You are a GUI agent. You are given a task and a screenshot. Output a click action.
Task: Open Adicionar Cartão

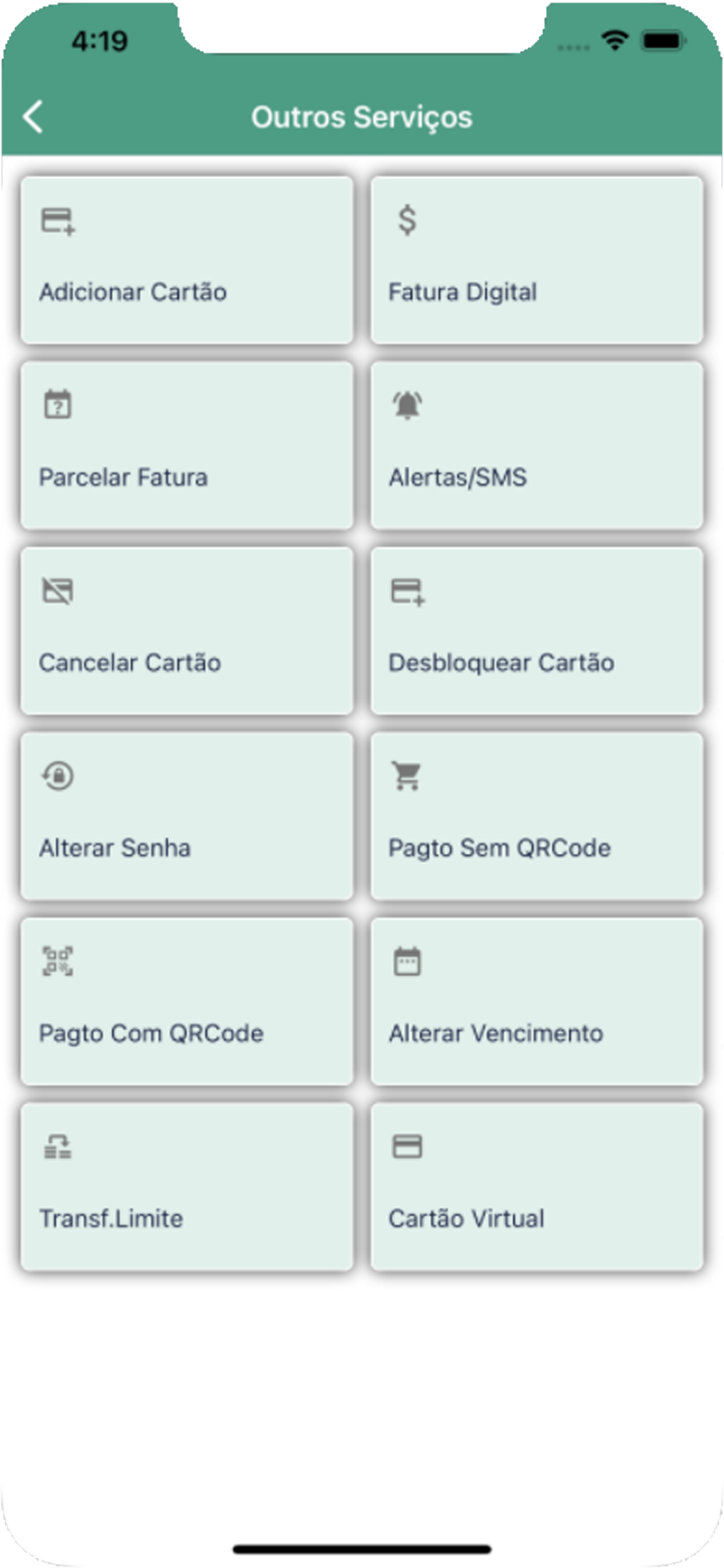[x=186, y=260]
